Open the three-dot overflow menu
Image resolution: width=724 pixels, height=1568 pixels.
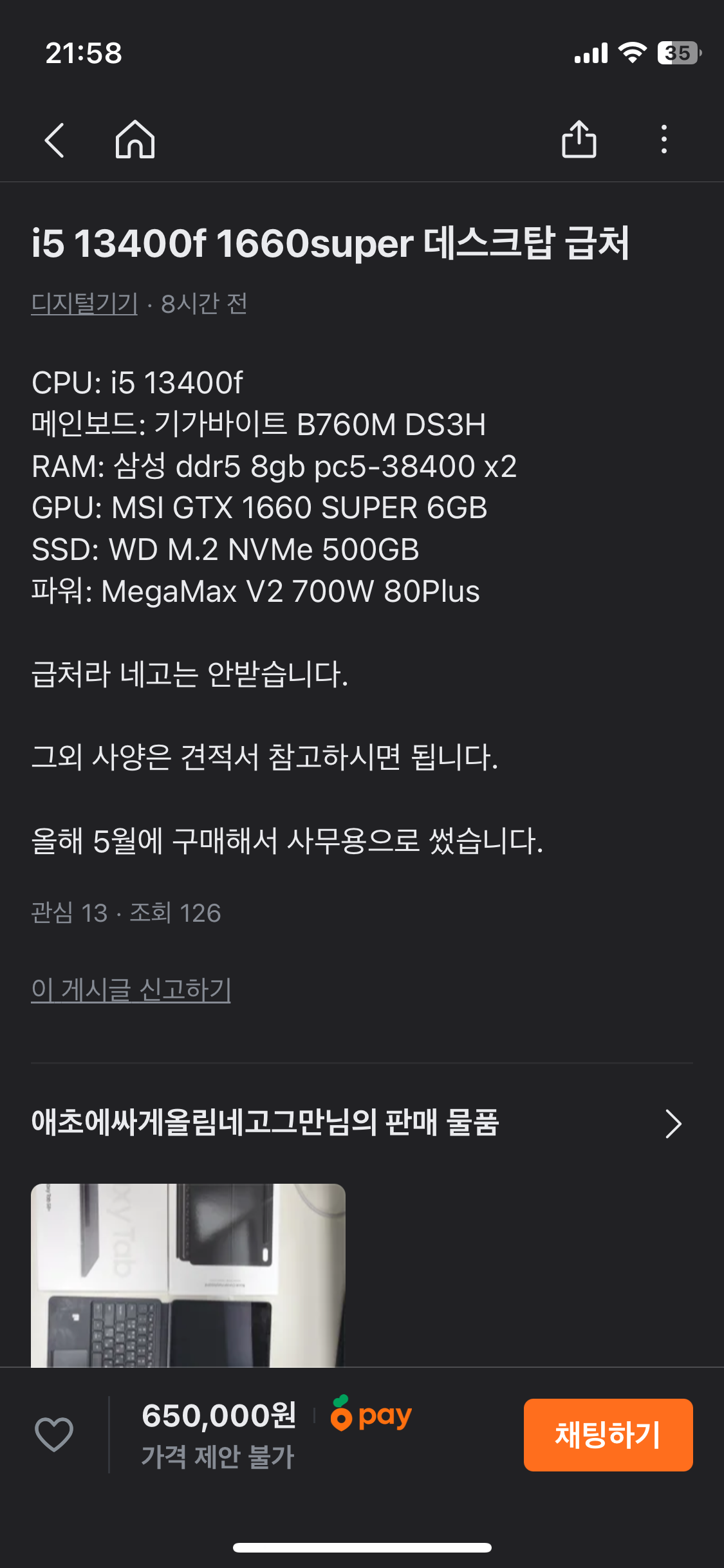664,139
